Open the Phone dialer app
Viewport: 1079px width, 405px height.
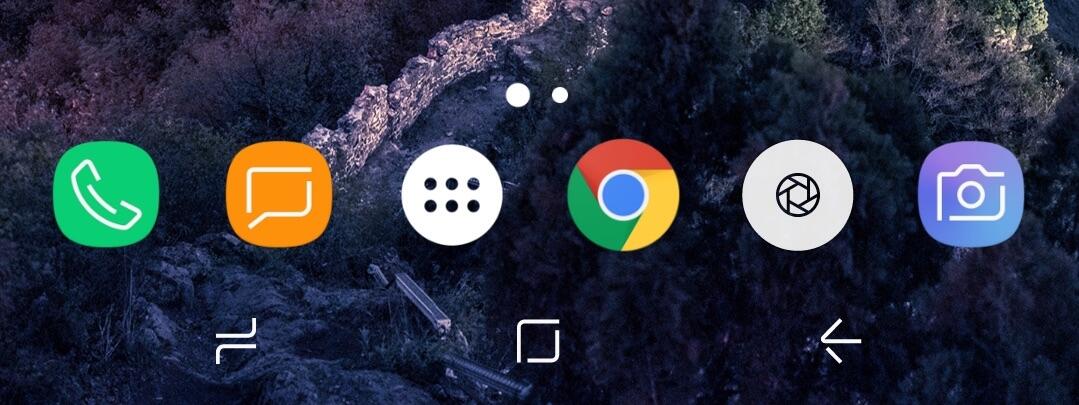(x=106, y=195)
